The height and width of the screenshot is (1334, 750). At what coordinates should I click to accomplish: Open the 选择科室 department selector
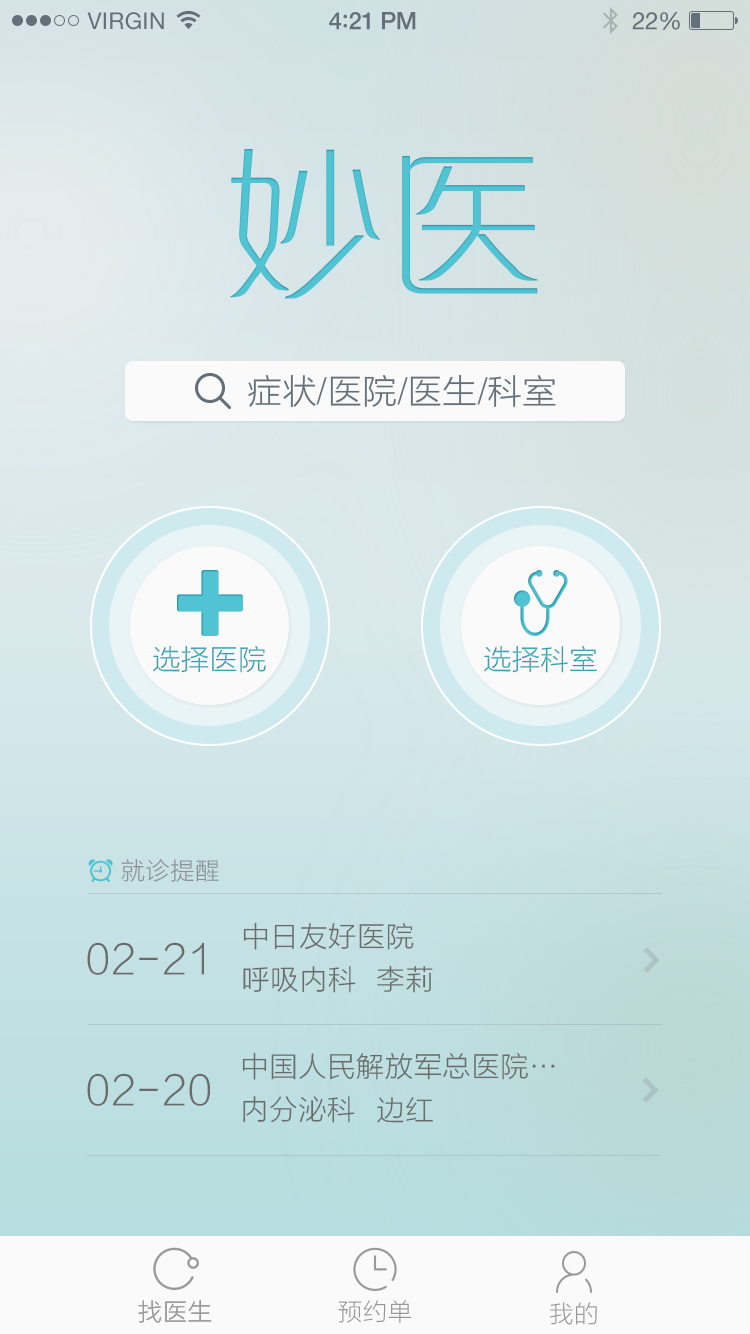coord(540,626)
